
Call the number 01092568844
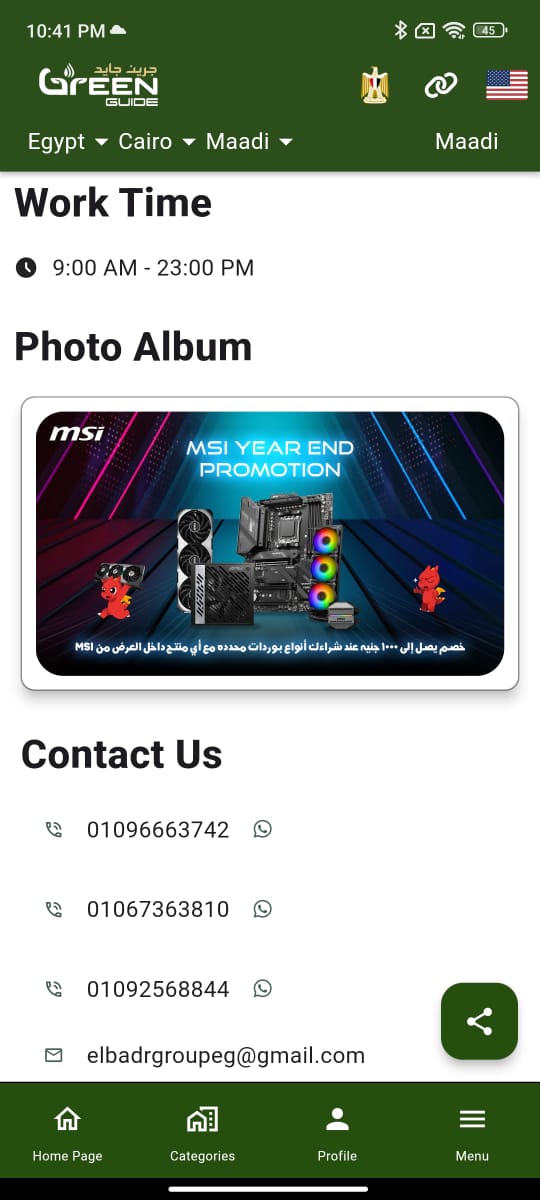pos(158,989)
